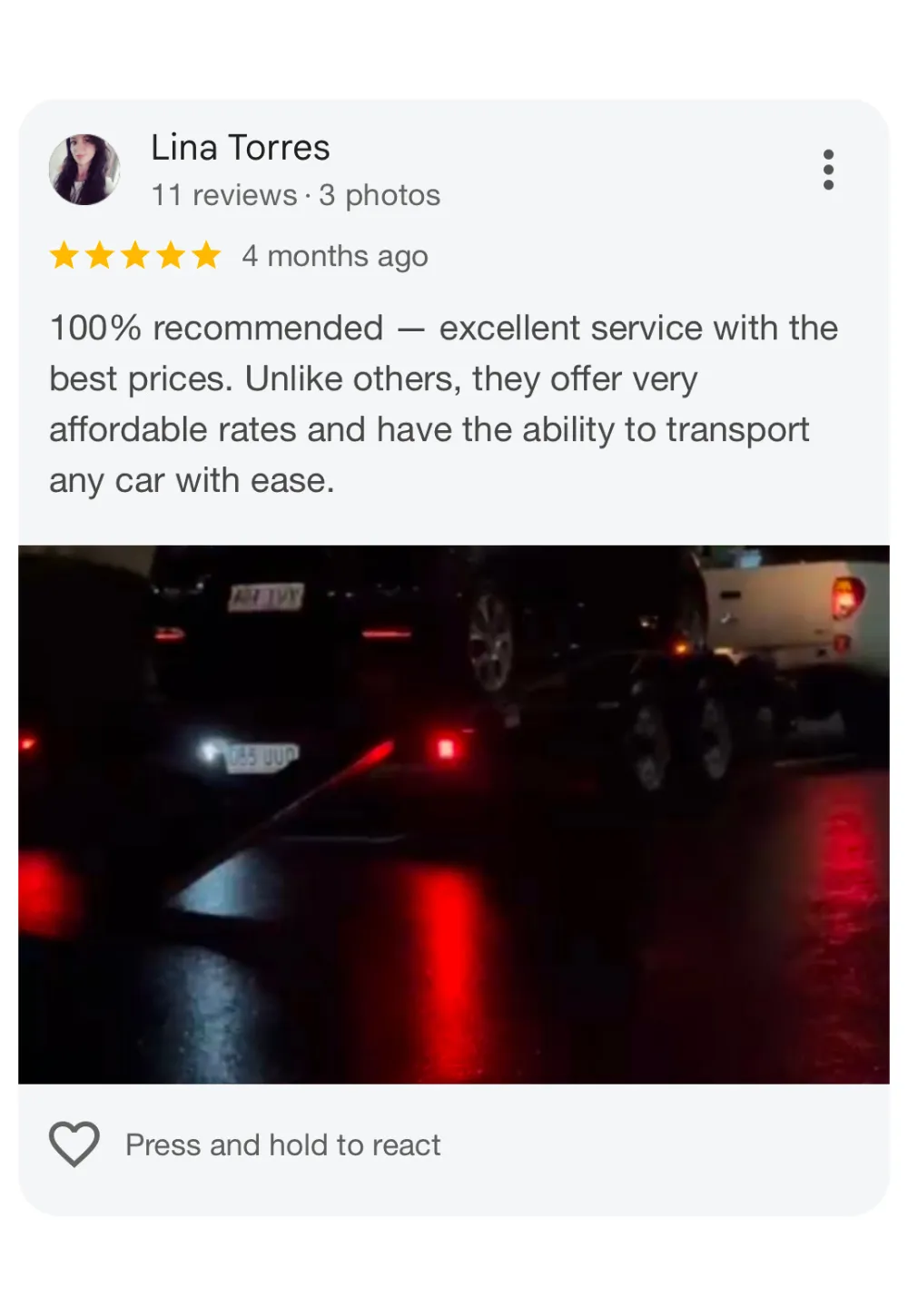This screenshot has height=1316, width=908.
Task: Open reviewer name Lina Torres
Action: coord(241,147)
